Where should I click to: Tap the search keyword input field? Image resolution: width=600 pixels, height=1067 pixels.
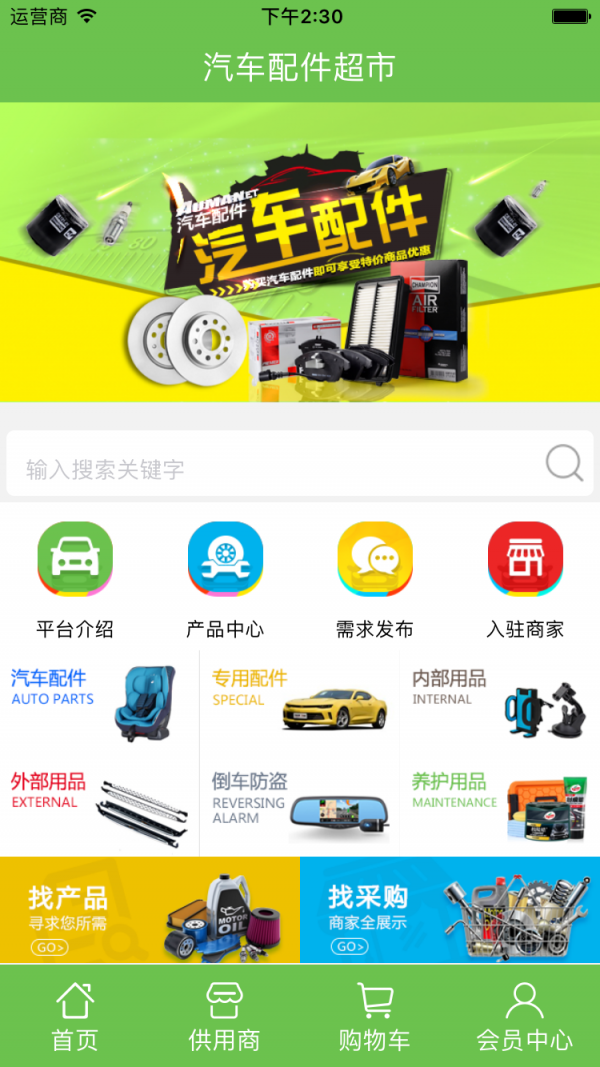click(270, 466)
